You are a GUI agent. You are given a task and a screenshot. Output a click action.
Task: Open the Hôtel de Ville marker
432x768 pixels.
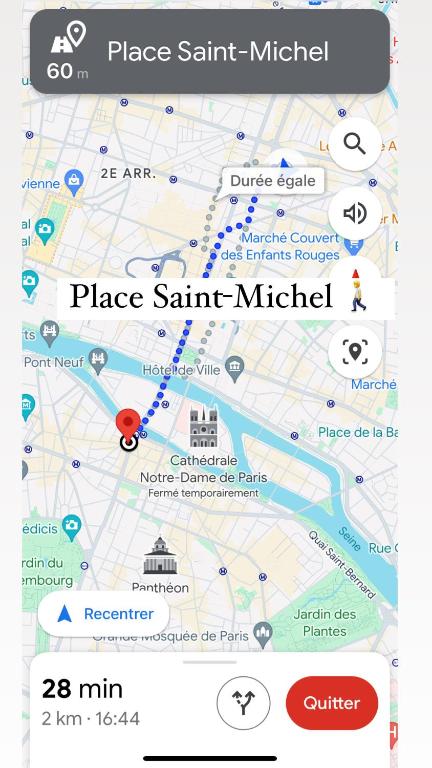(235, 365)
